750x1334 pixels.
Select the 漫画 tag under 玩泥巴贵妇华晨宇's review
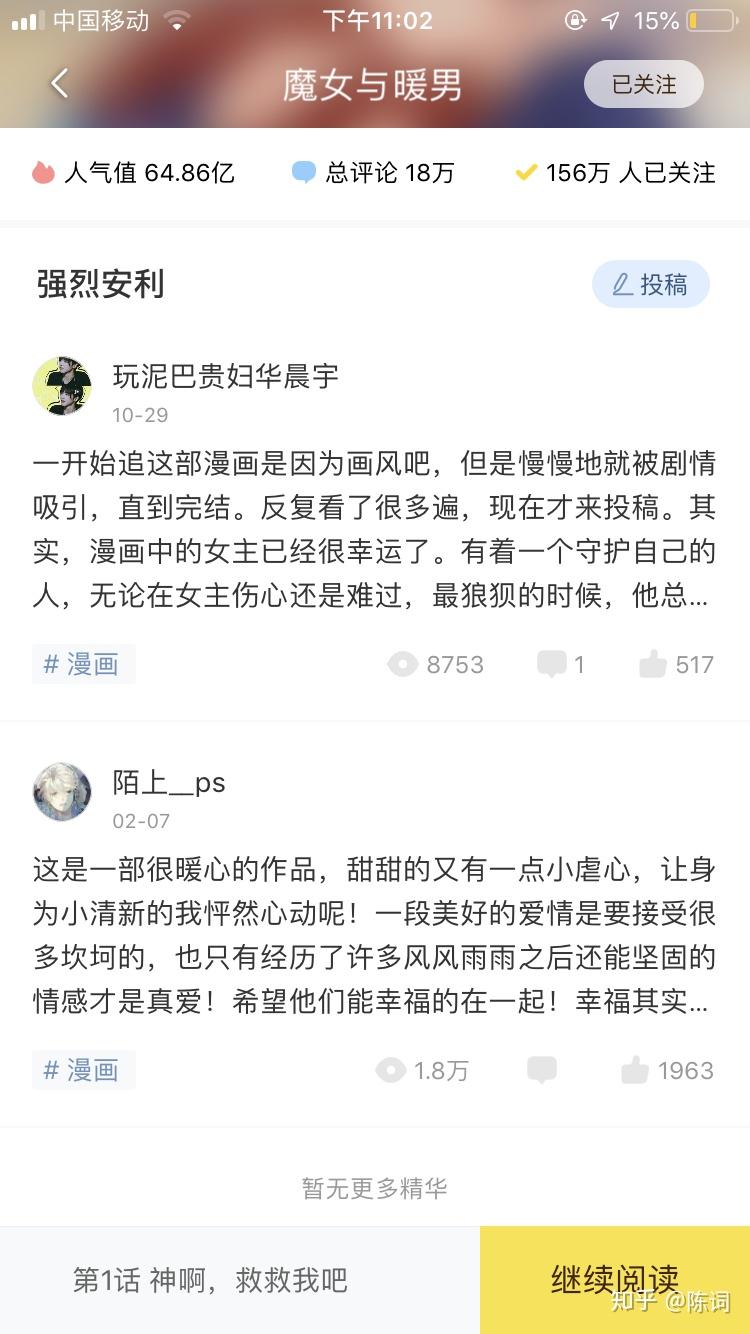(x=83, y=664)
